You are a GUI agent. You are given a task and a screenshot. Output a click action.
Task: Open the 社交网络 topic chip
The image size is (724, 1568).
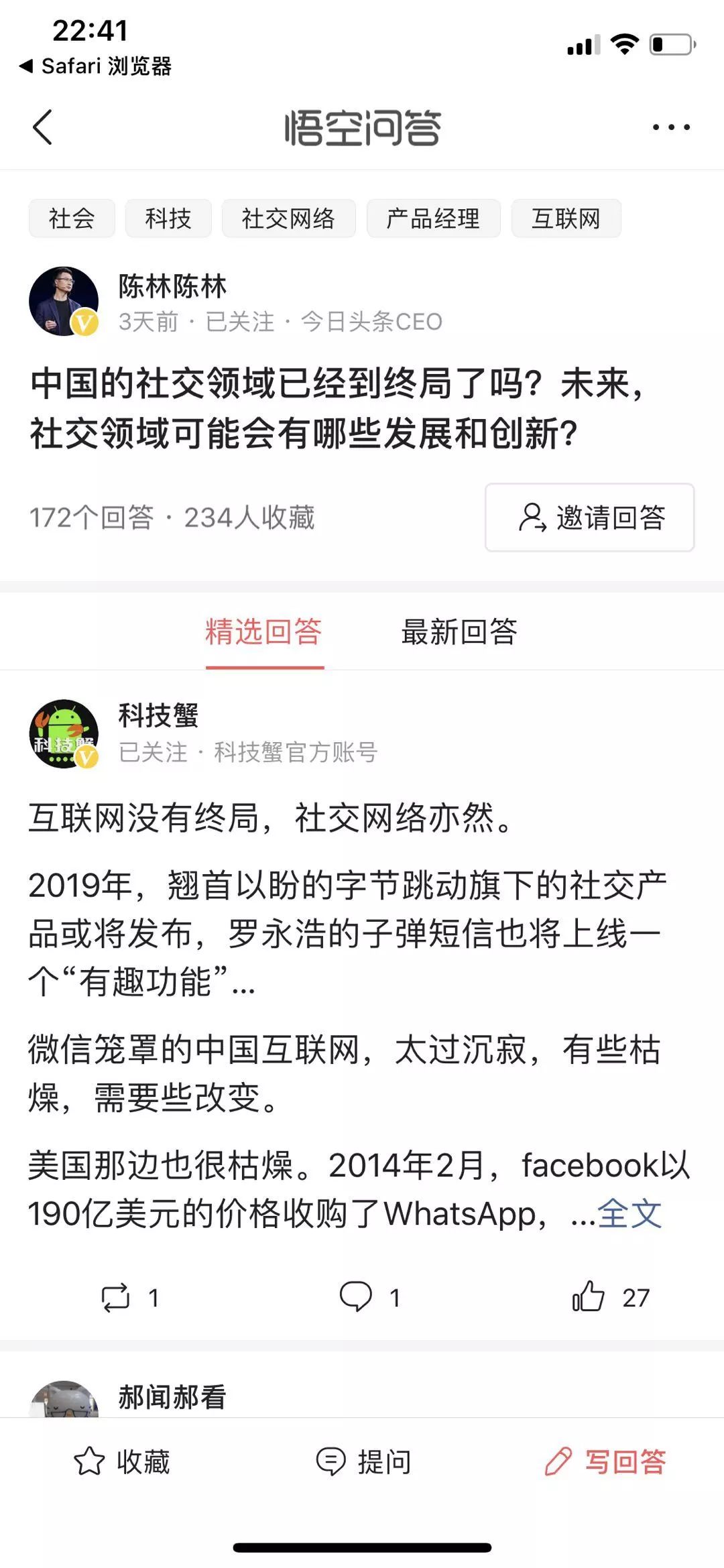click(x=288, y=219)
